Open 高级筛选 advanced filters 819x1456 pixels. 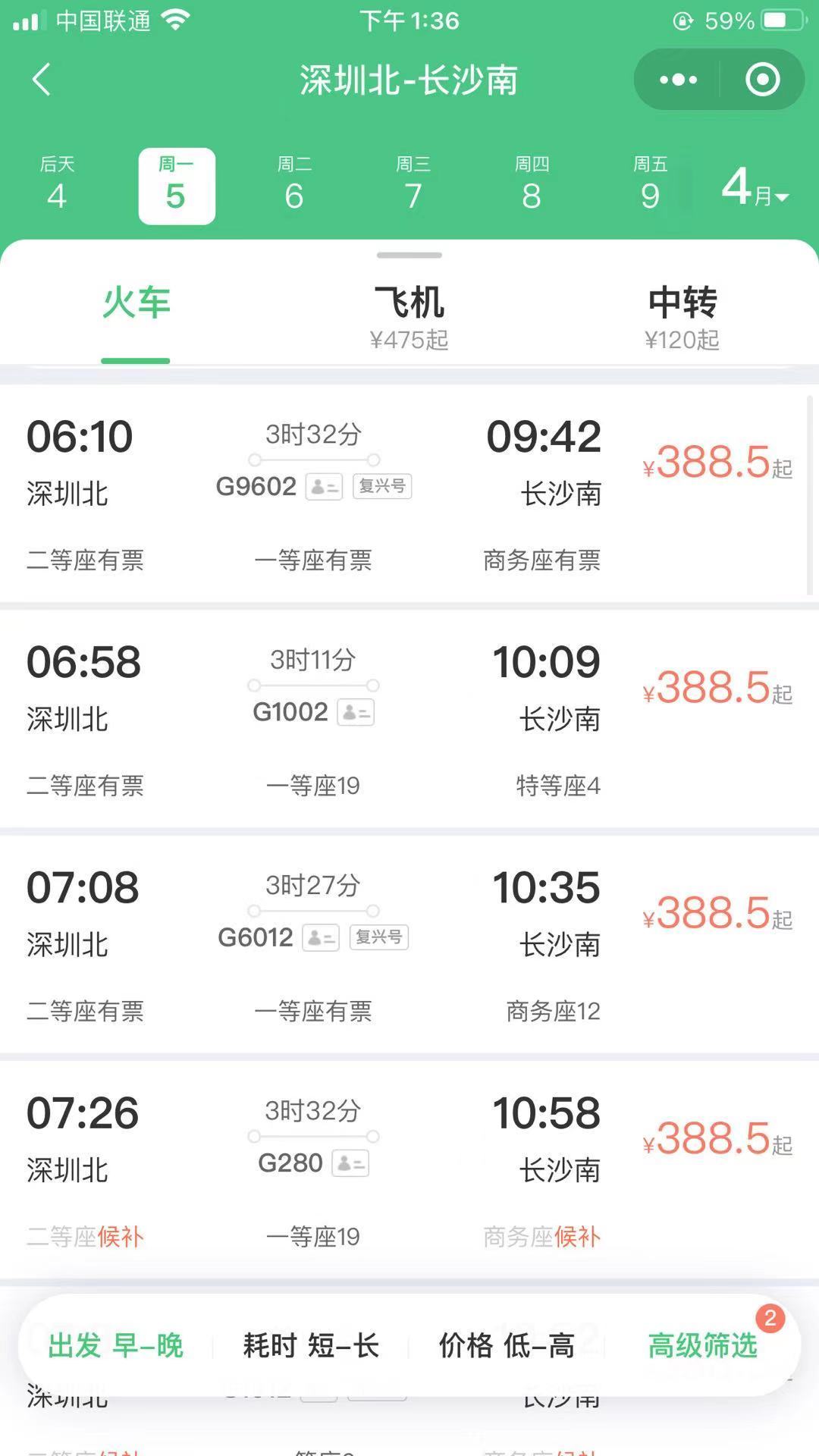[703, 1346]
